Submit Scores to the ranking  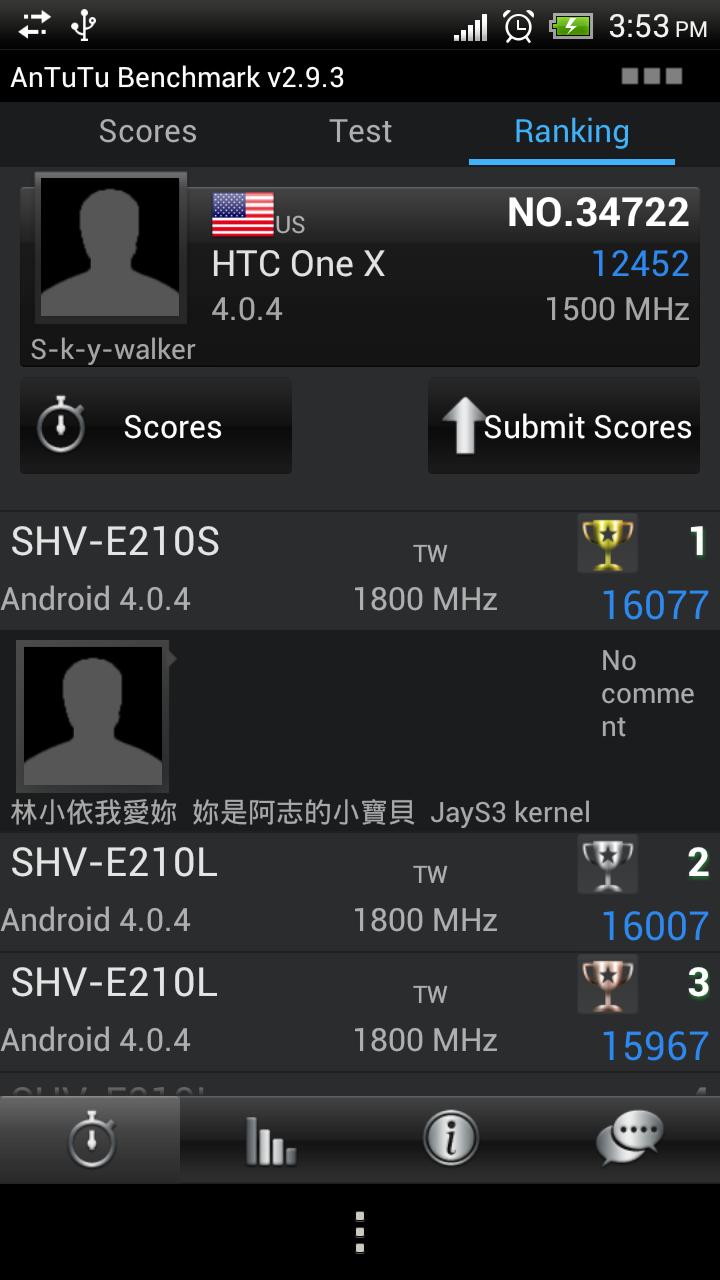pyautogui.click(x=564, y=427)
